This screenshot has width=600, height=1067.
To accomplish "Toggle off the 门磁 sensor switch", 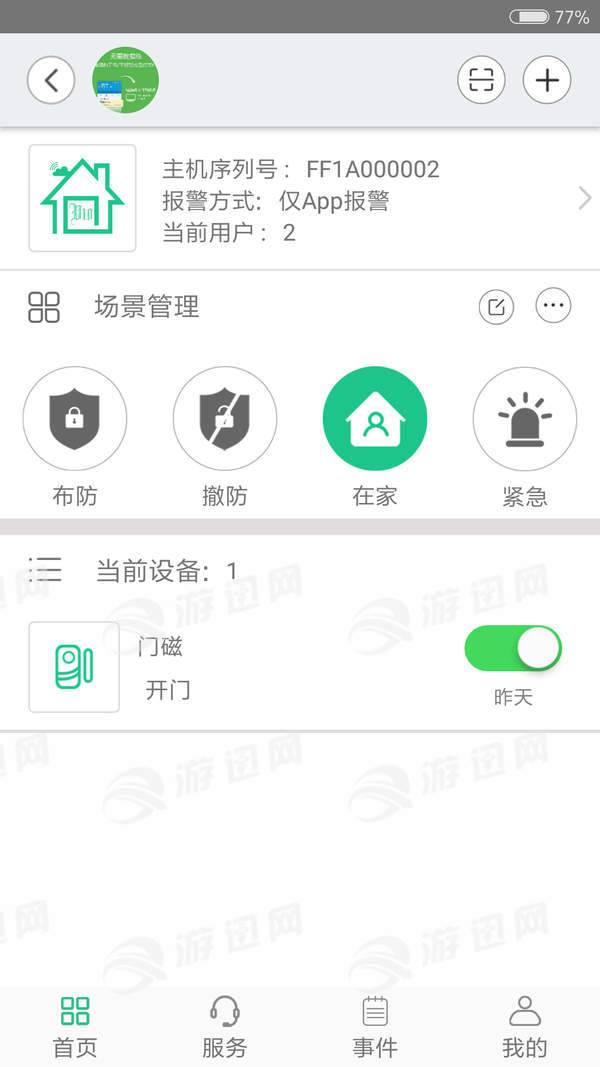I will click(513, 649).
